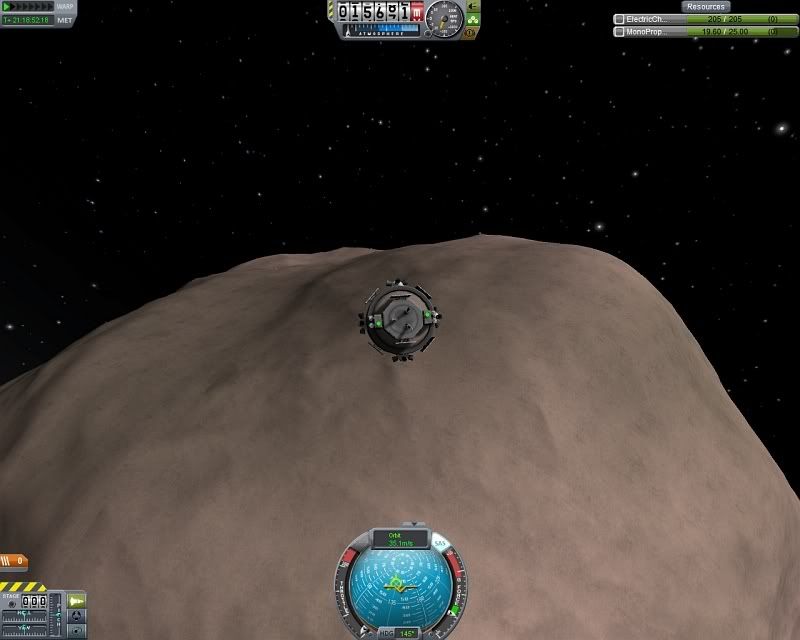Check the MonoPropellant resource checkbox
The height and width of the screenshot is (640, 800).
(x=620, y=32)
